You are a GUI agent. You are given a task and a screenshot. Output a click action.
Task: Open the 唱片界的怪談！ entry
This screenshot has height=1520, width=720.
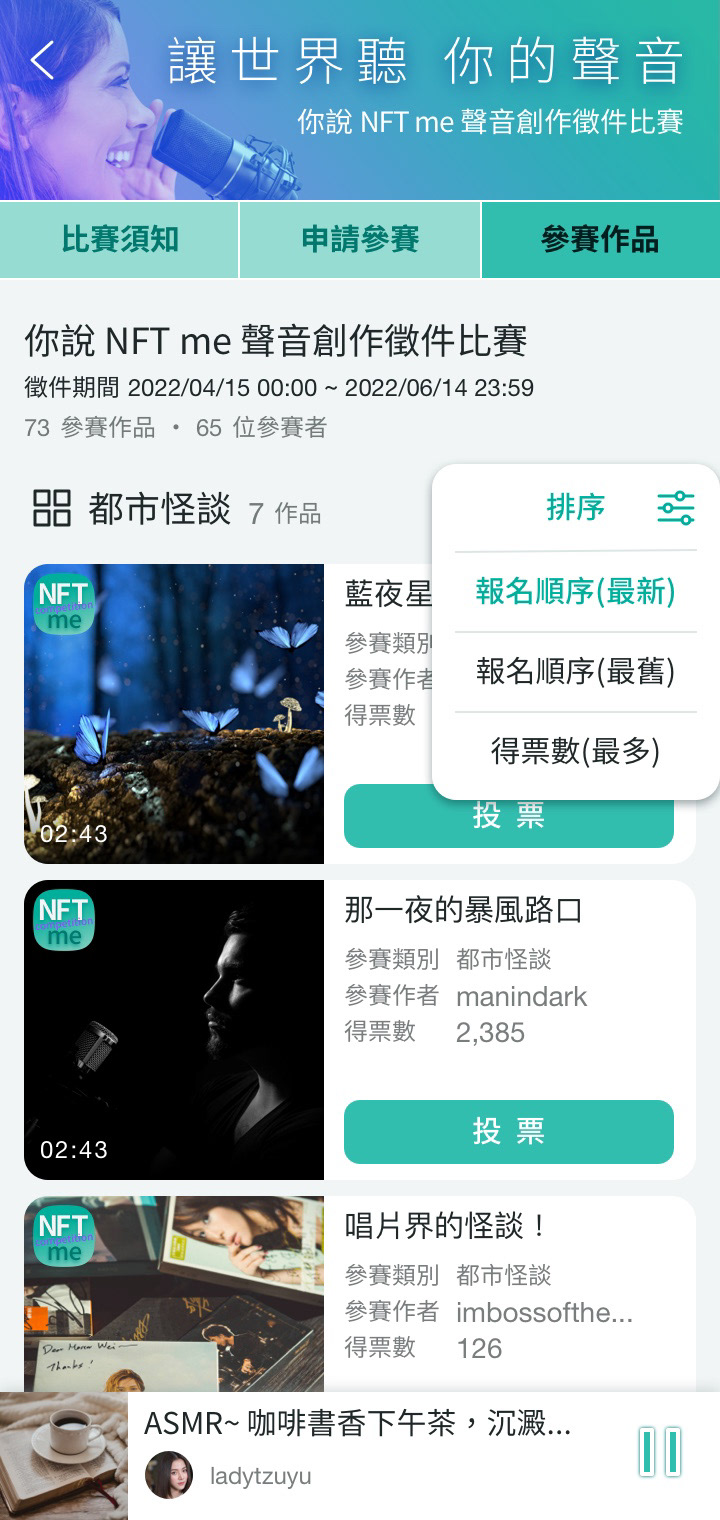(446, 1225)
